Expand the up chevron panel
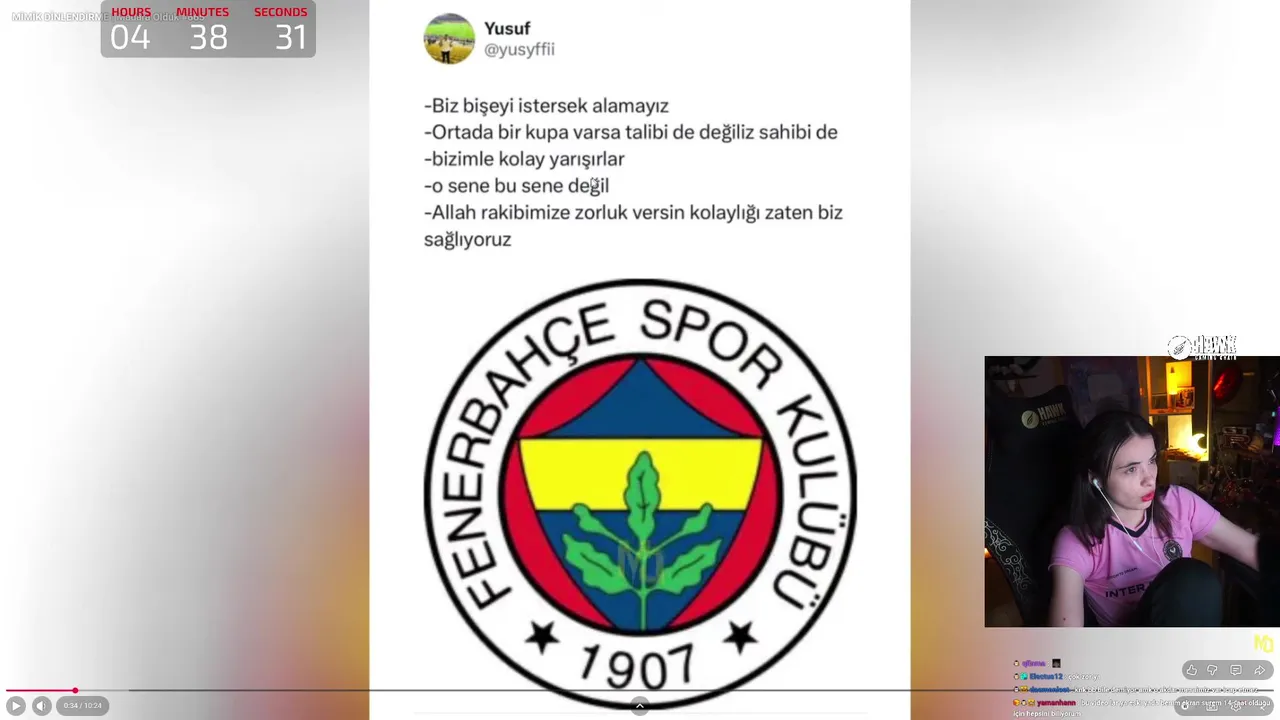Image resolution: width=1280 pixels, height=720 pixels. click(640, 705)
